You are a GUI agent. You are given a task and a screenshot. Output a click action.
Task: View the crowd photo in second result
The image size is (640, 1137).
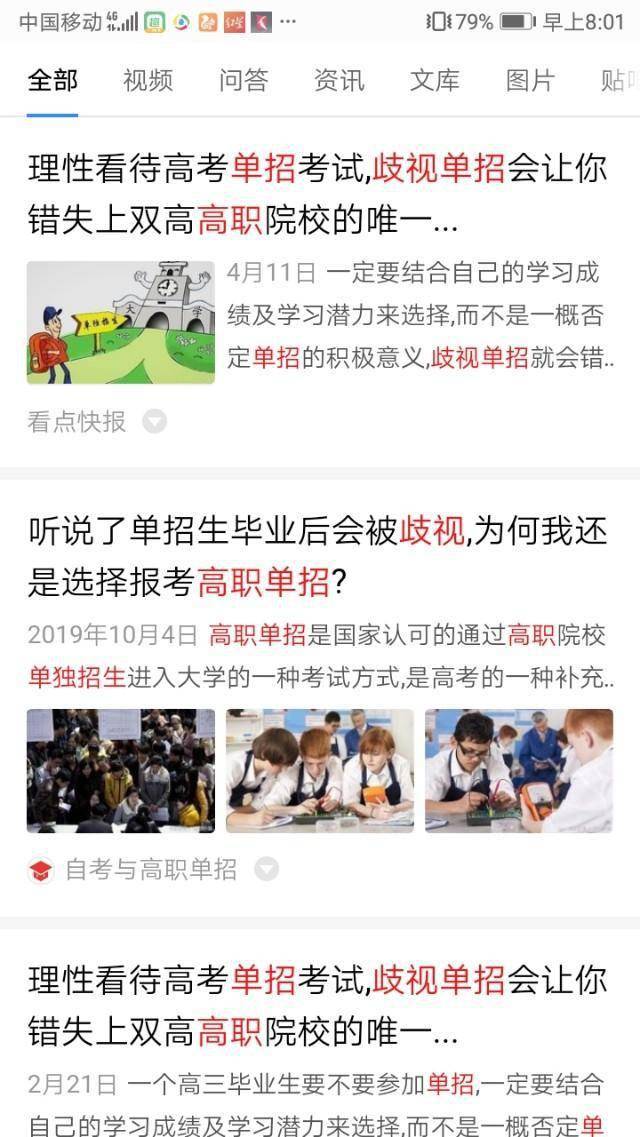pyautogui.click(x=120, y=771)
